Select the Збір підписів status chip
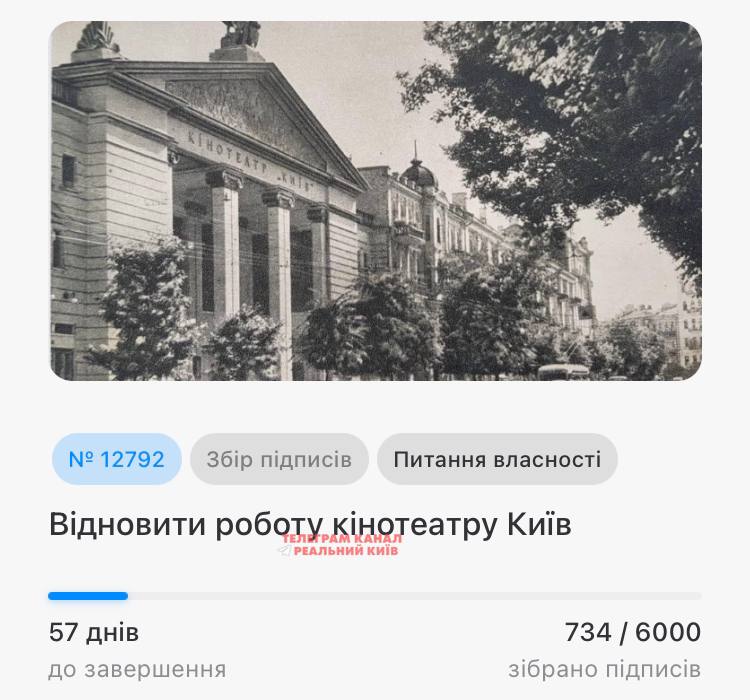The height and width of the screenshot is (700, 750). click(x=279, y=460)
